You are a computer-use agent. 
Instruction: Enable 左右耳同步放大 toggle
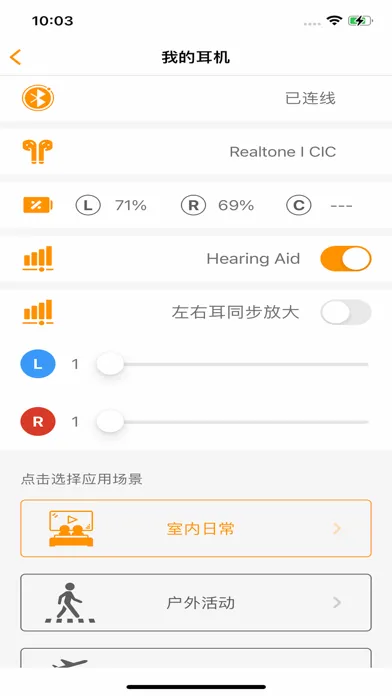pos(345,312)
